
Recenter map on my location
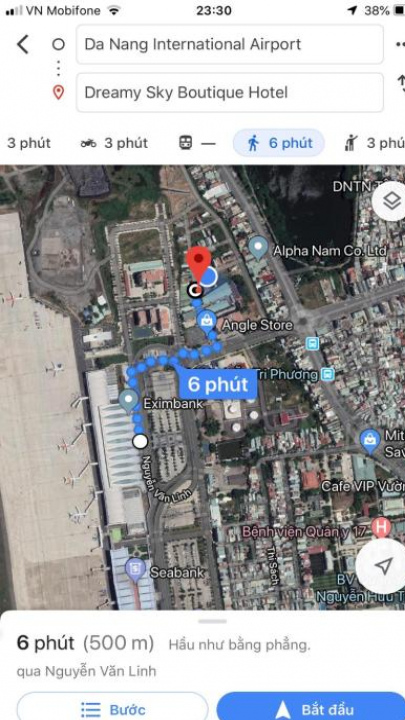[x=382, y=566]
